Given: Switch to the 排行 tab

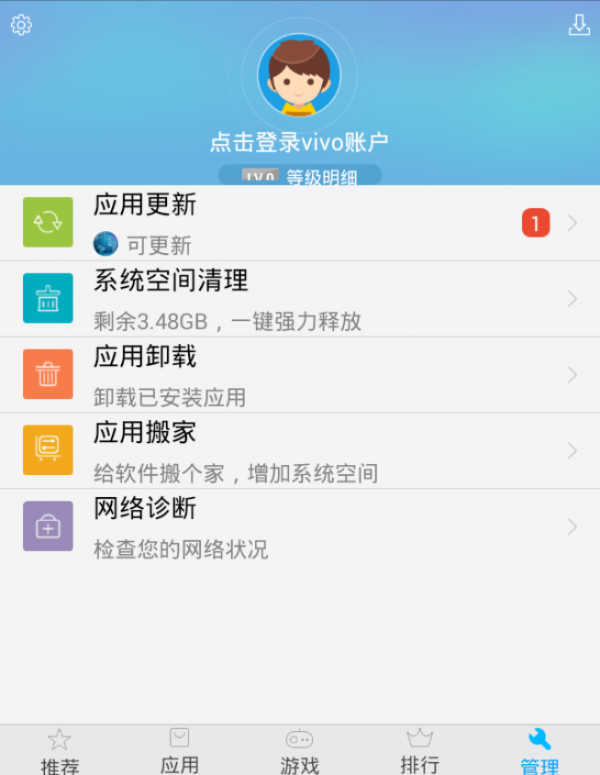Looking at the screenshot, I should point(420,751).
